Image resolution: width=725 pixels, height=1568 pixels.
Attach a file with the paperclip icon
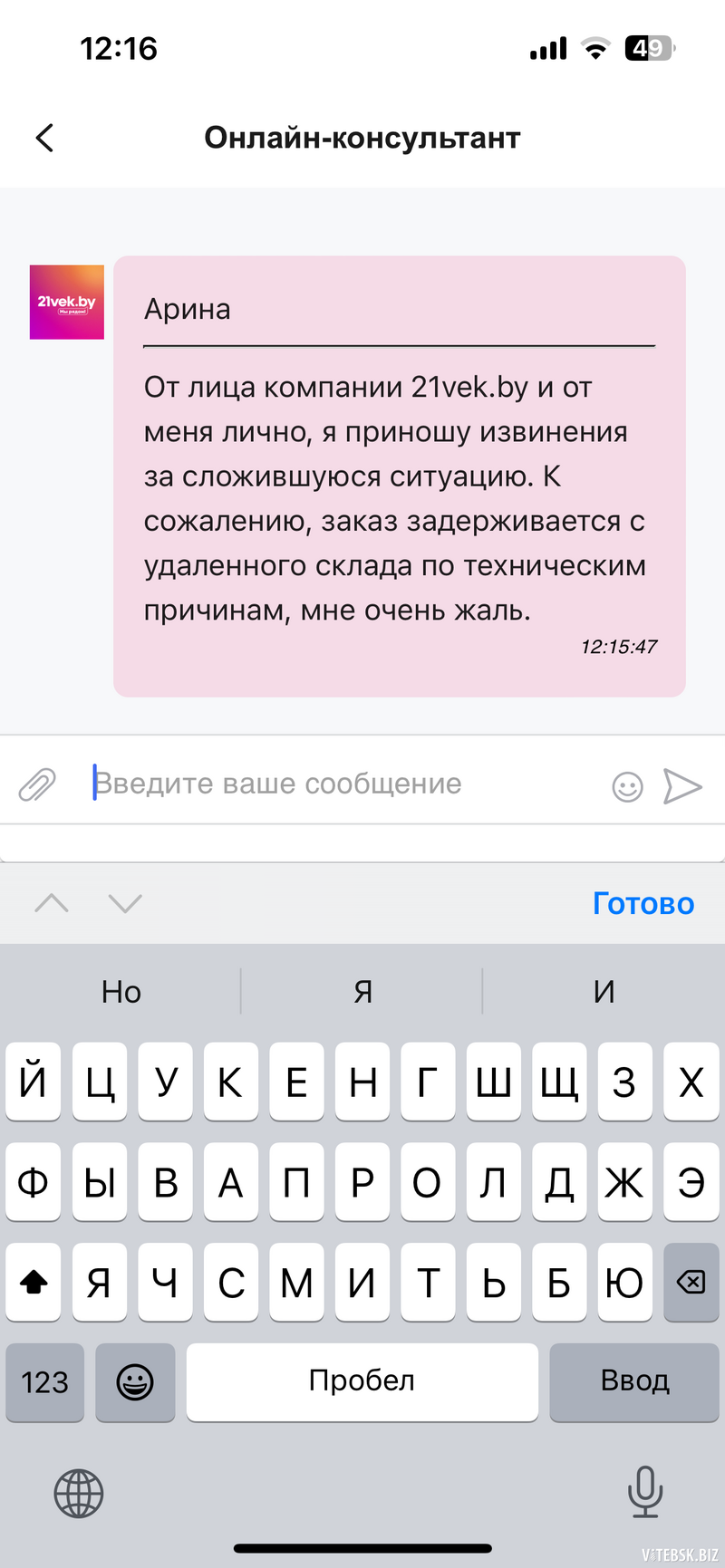pos(37,784)
